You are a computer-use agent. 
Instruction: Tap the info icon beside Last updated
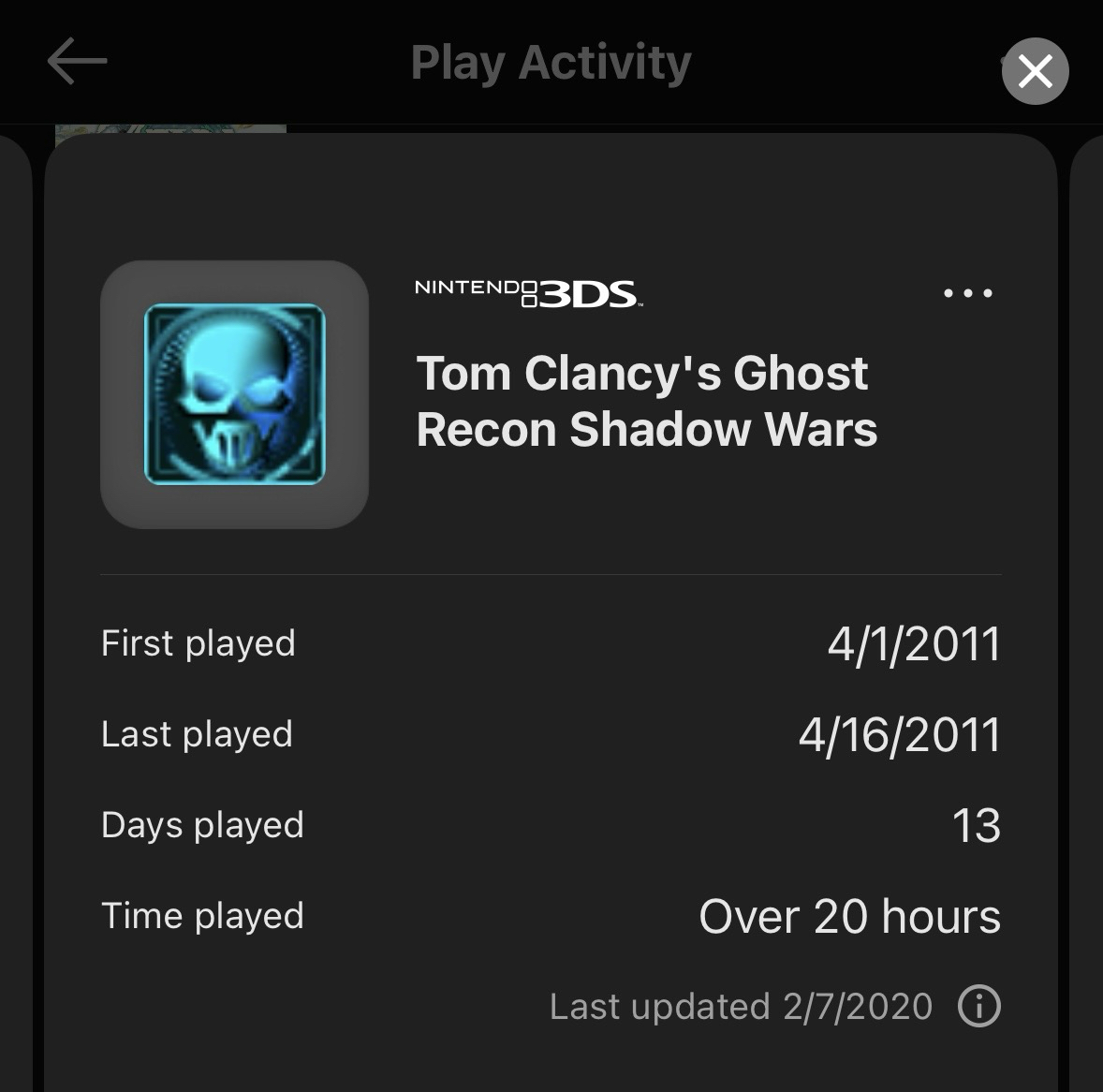click(x=979, y=1007)
